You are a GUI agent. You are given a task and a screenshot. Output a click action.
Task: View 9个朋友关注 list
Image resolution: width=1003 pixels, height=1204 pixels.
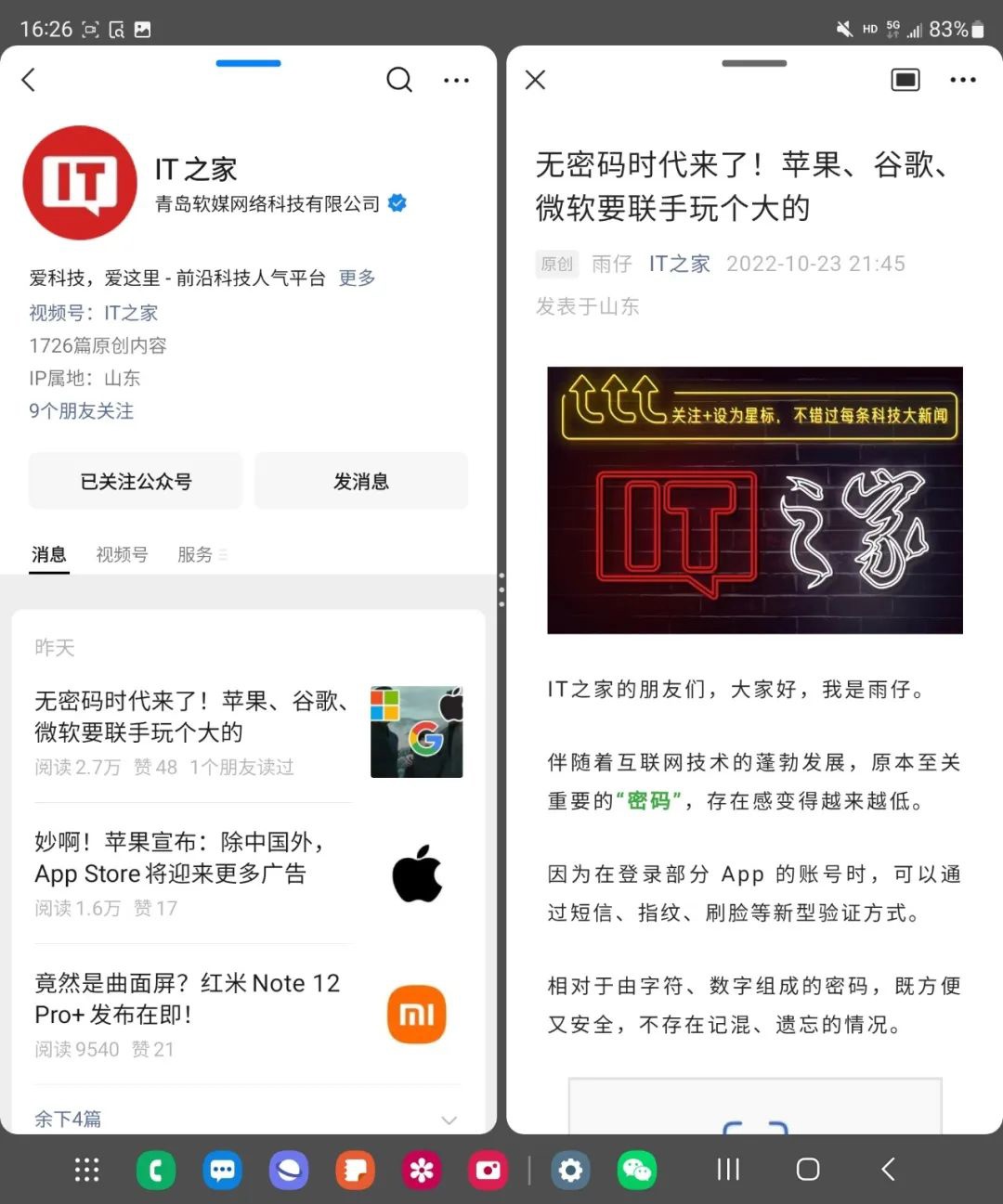click(82, 410)
